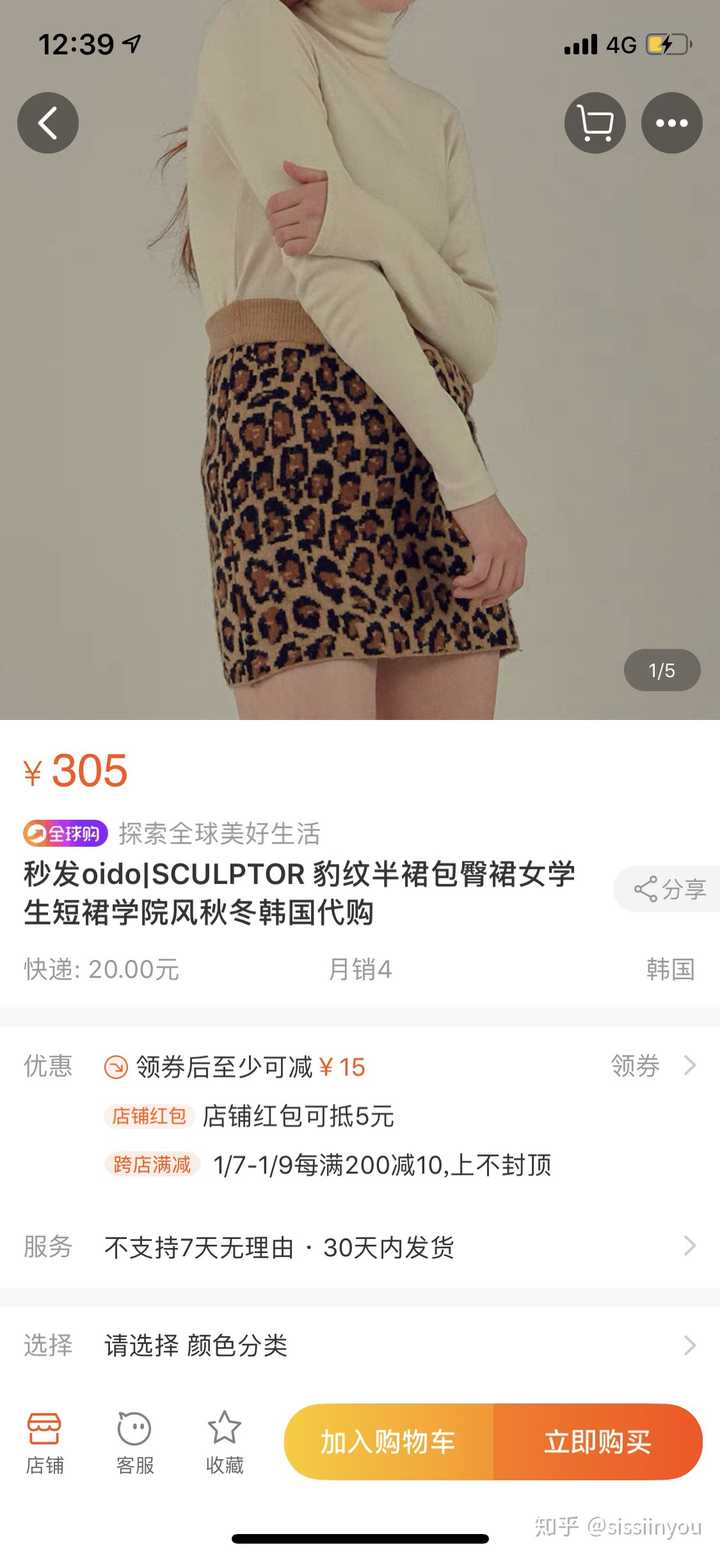Tap 加入购物车 to add to cart
The width and height of the screenshot is (720, 1559).
388,1441
